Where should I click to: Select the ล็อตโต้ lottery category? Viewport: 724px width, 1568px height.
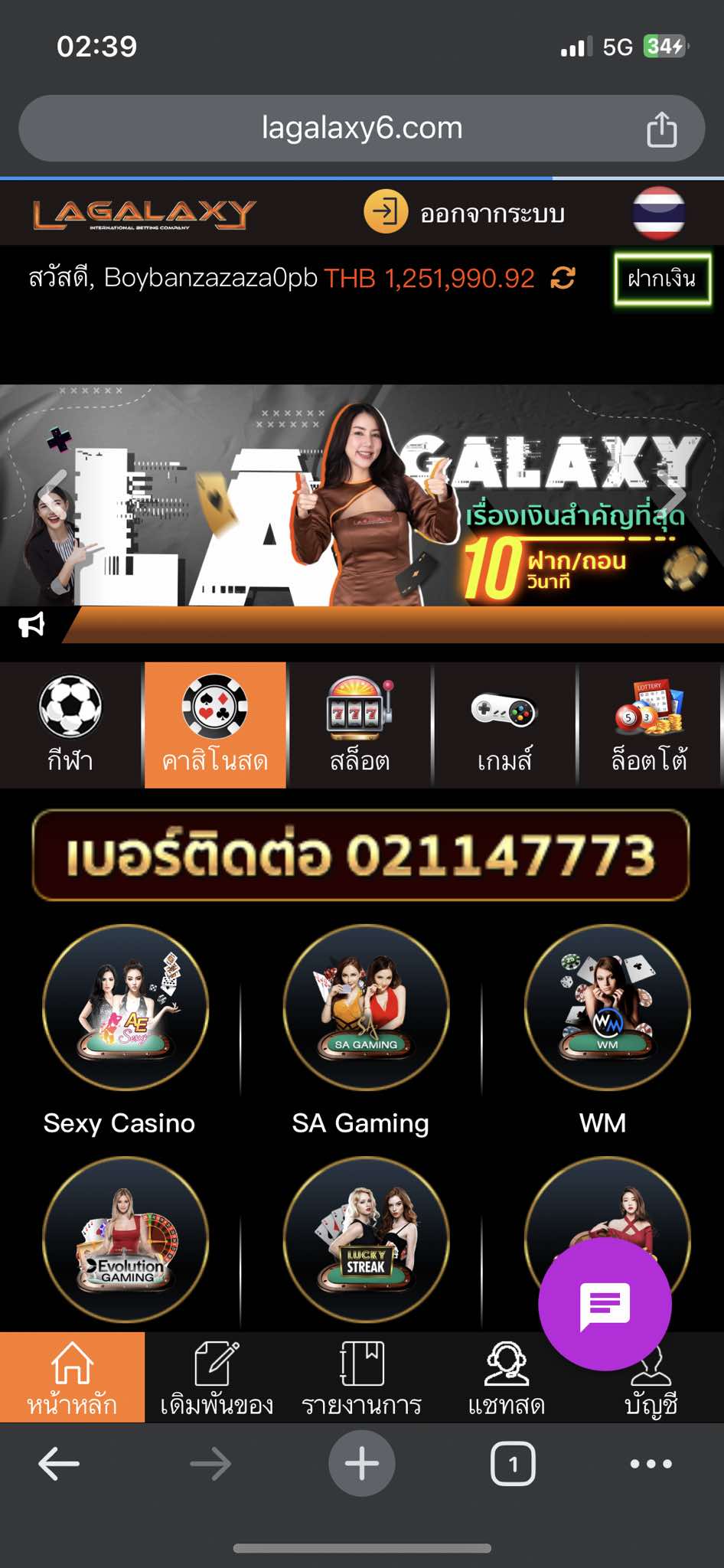pyautogui.click(x=649, y=724)
